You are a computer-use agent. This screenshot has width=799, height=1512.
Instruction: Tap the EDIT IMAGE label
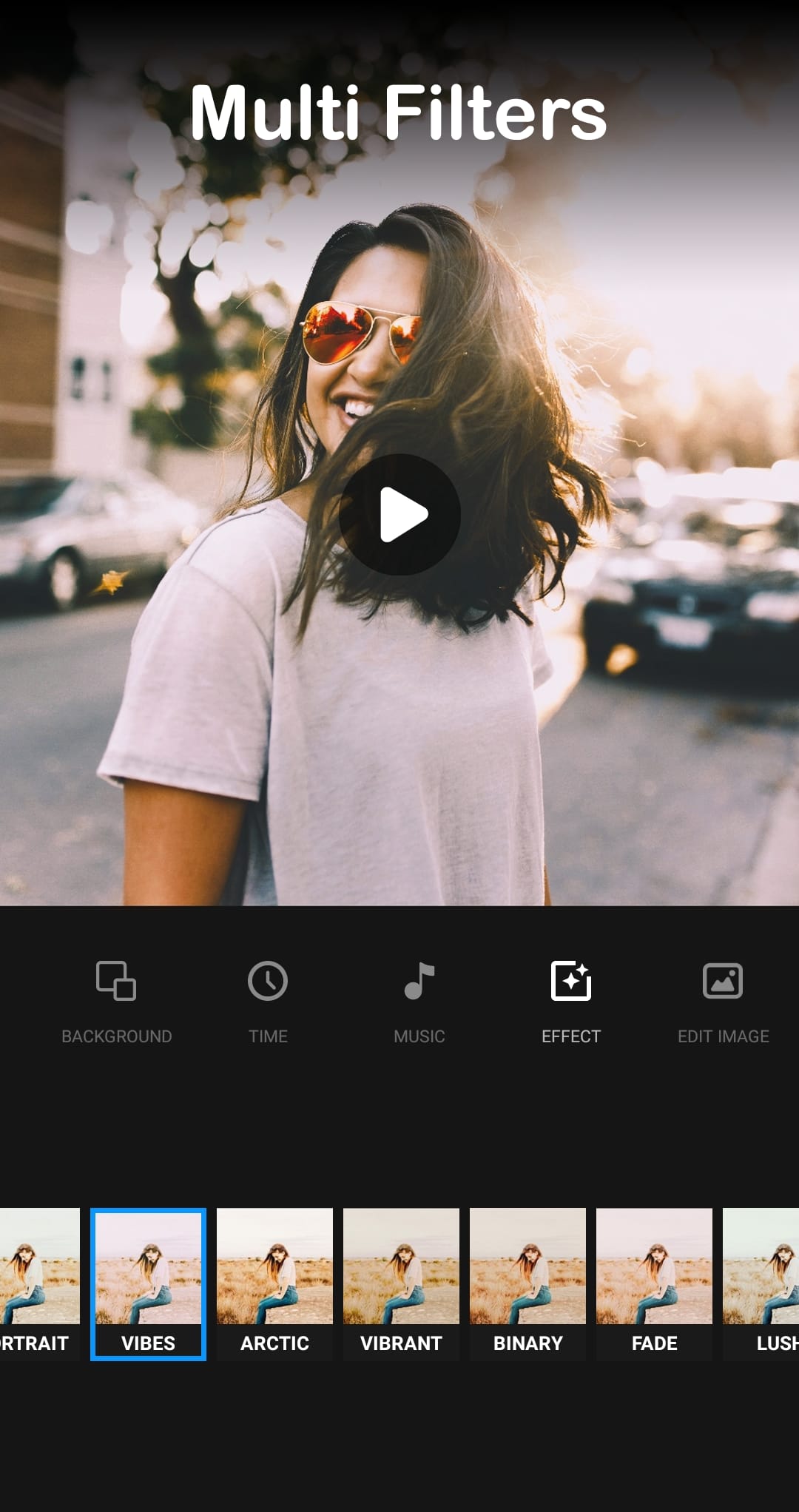[x=722, y=1036]
